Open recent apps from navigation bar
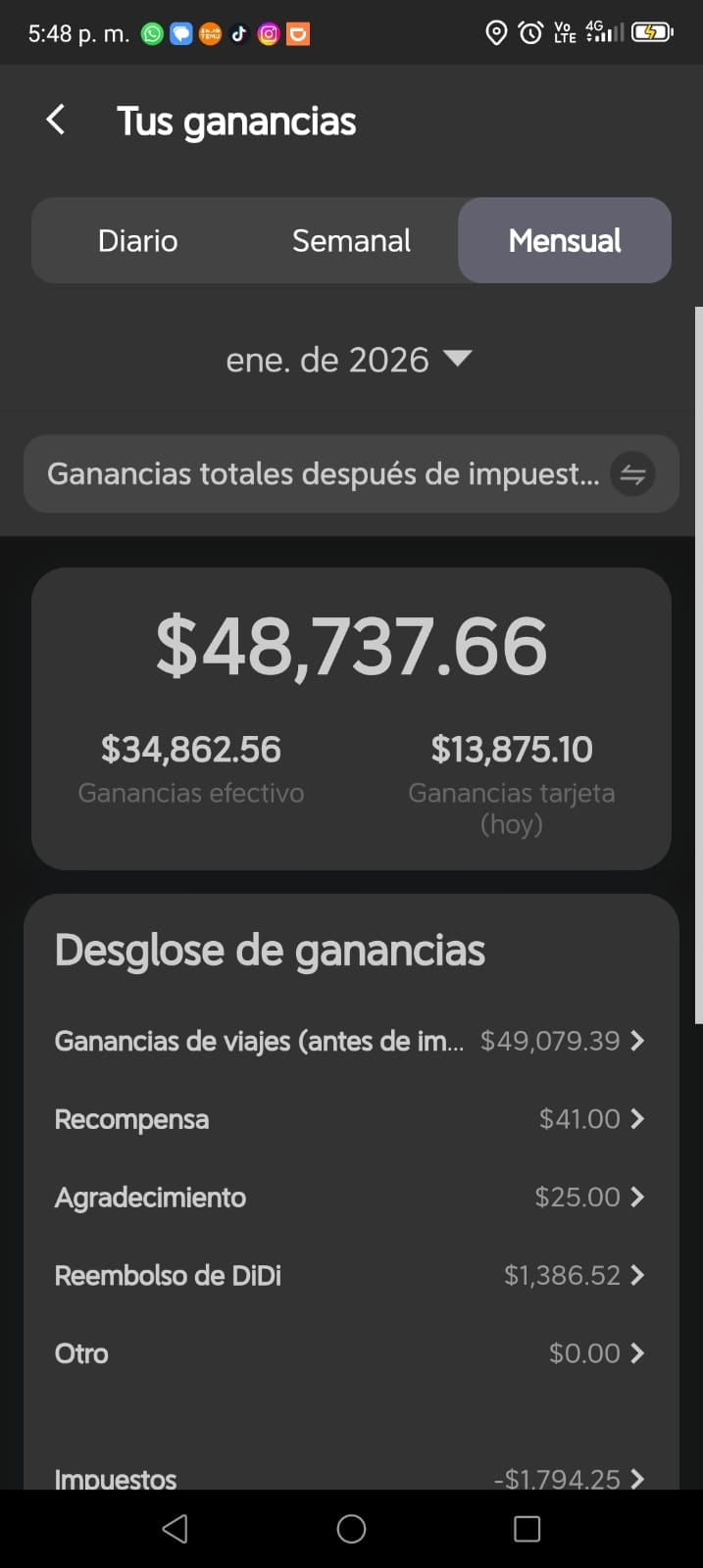Viewport: 703px width, 1568px height. point(527,1529)
